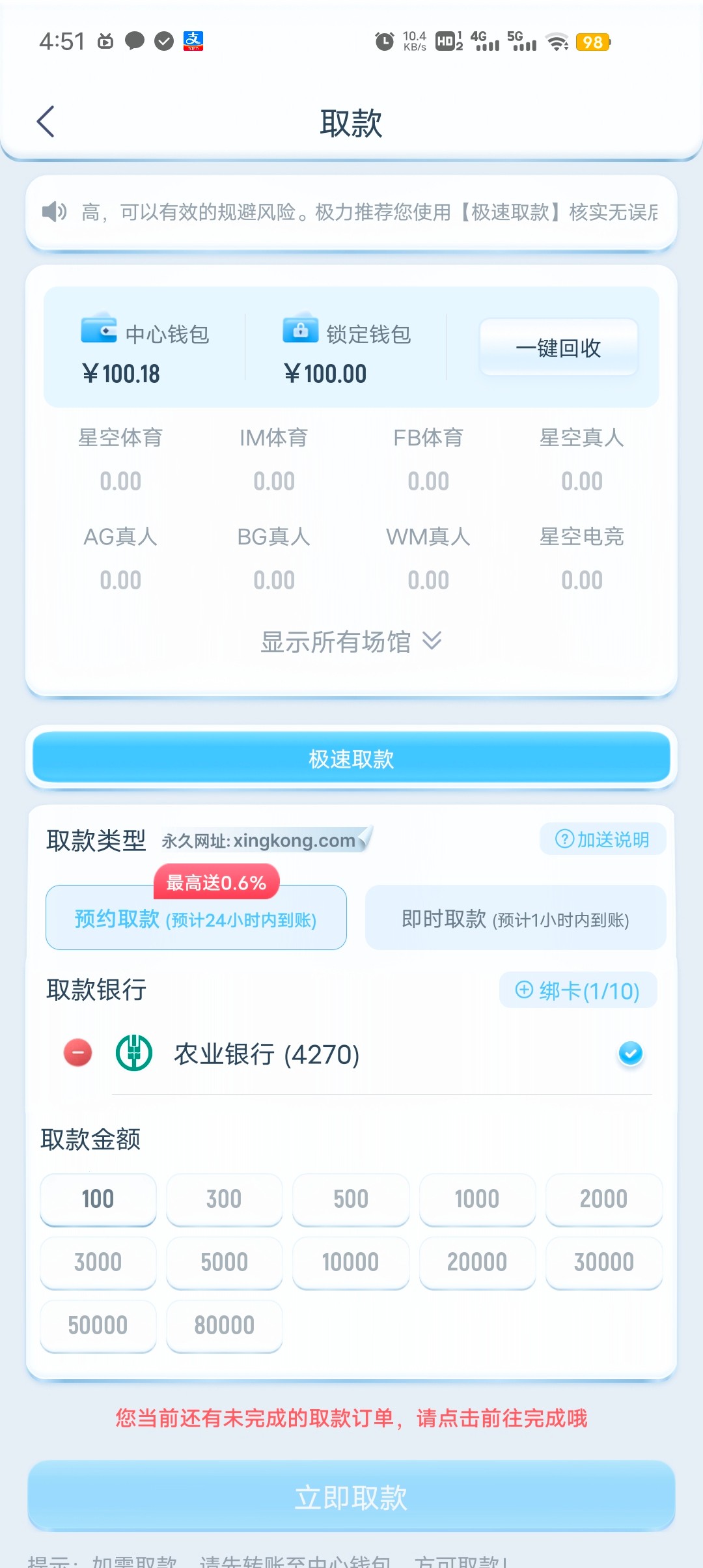703x1568 pixels.
Task: Select the 100 withdrawal amount chip
Action: [x=98, y=1199]
